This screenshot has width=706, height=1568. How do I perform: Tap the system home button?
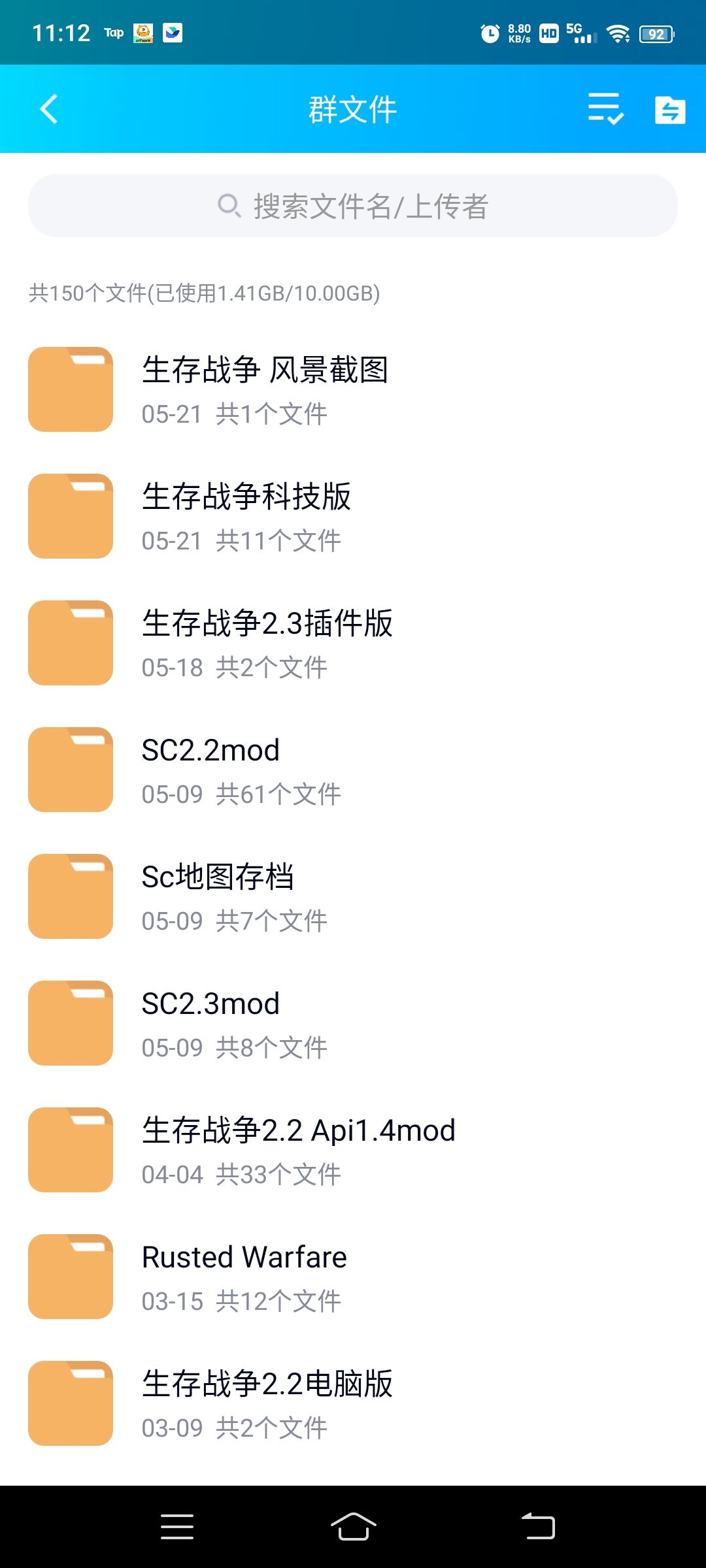pyautogui.click(x=353, y=1527)
